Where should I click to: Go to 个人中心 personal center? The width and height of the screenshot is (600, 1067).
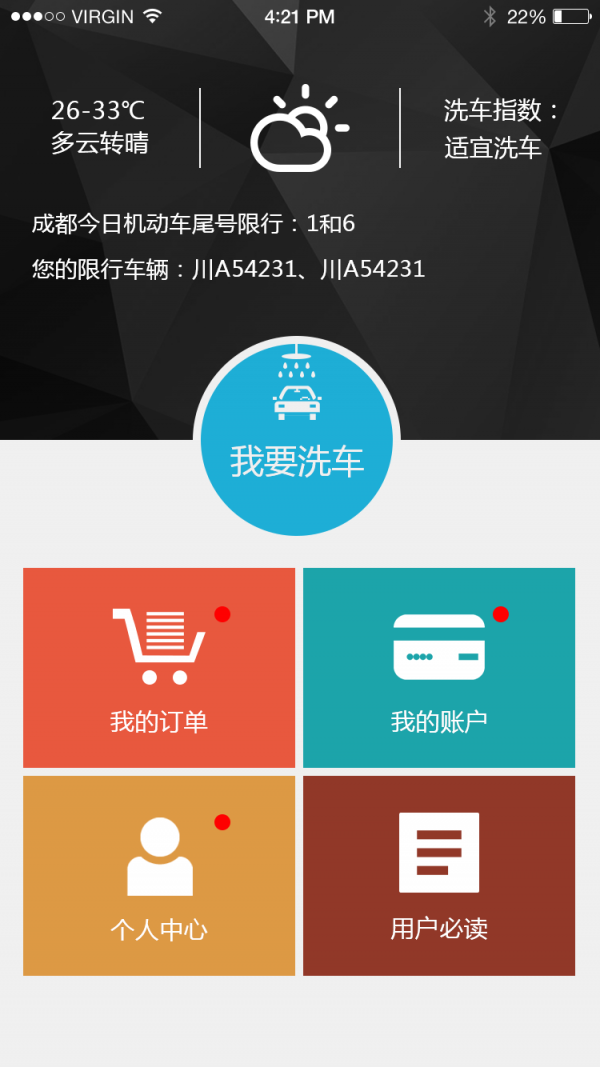159,875
